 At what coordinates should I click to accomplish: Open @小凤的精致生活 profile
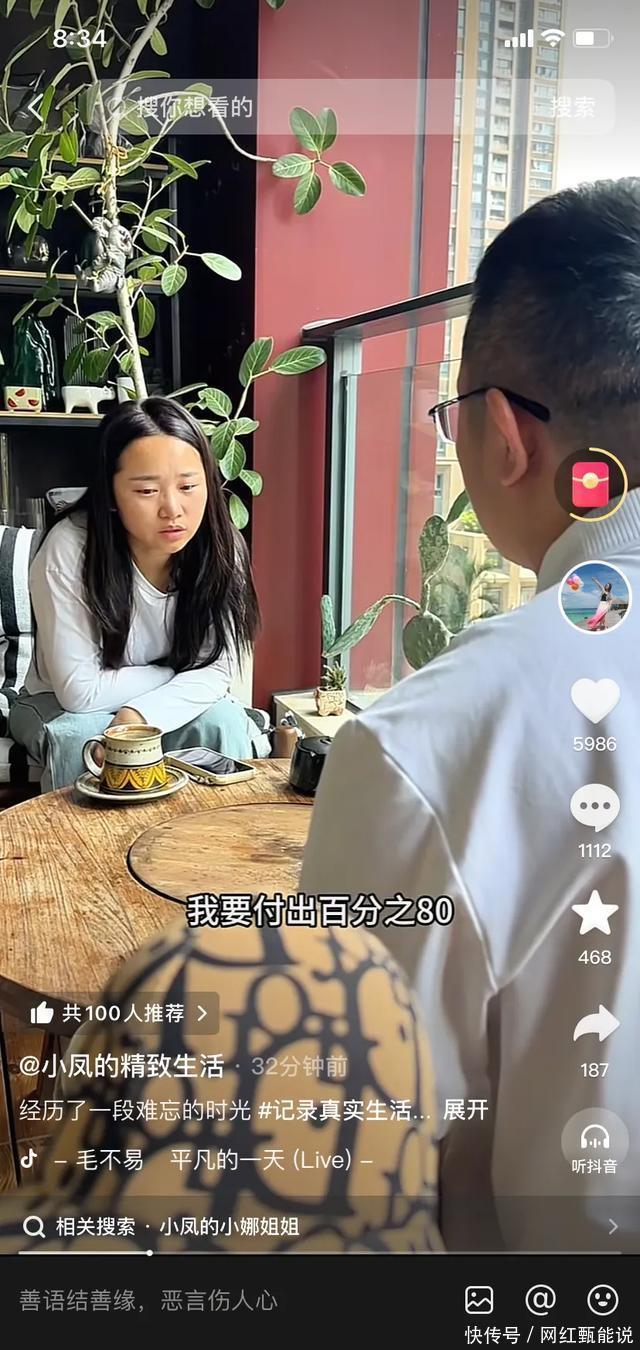pyautogui.click(x=122, y=1066)
